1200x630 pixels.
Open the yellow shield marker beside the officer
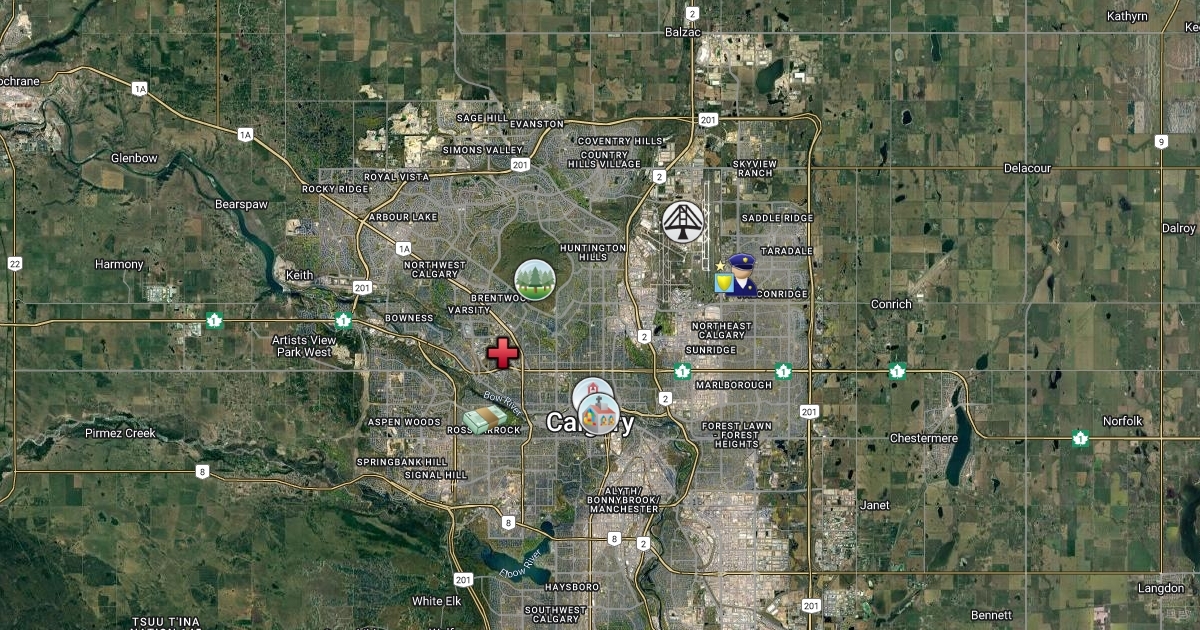pos(722,284)
